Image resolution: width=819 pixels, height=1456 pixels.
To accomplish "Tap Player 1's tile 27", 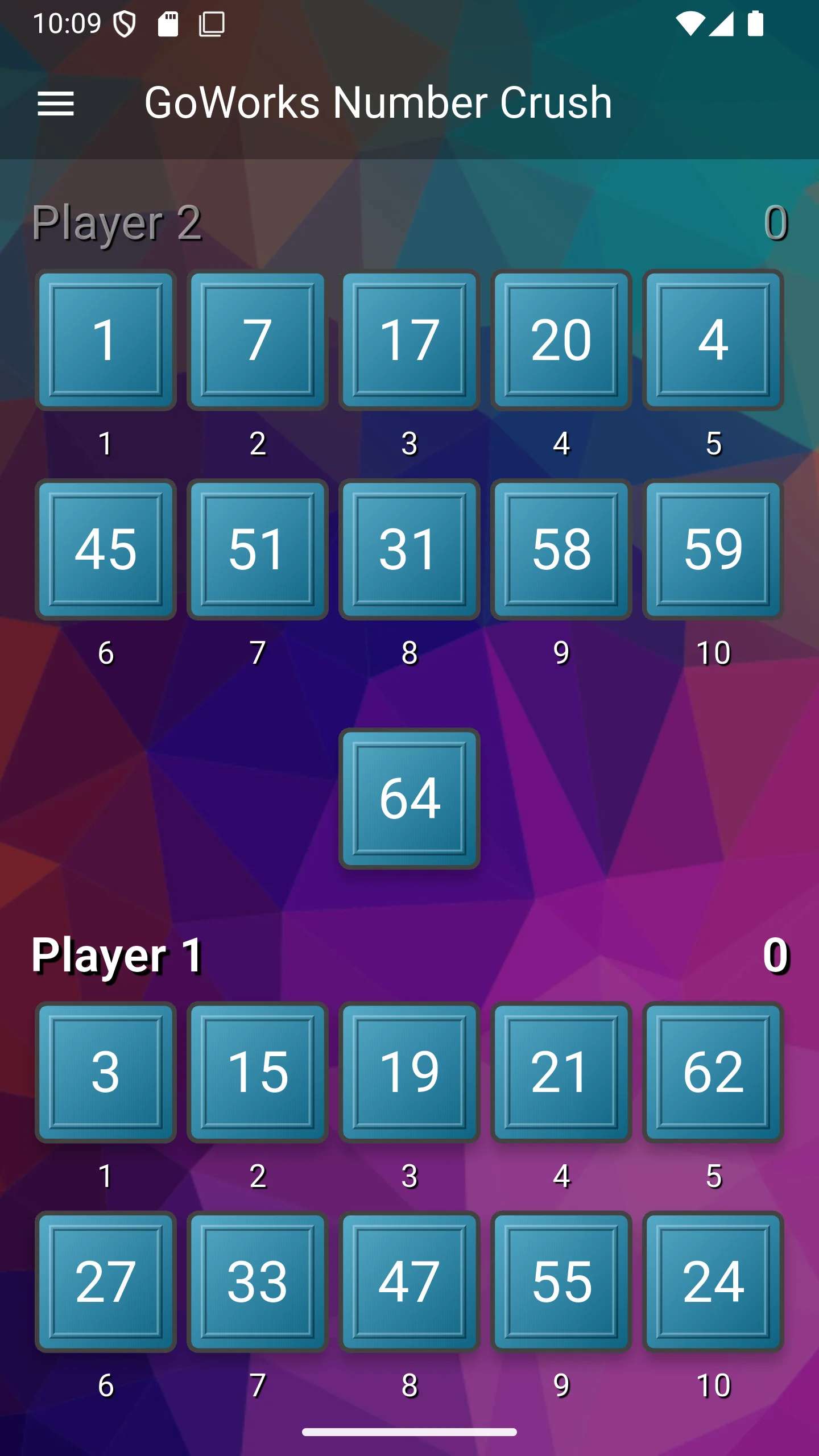I will pos(106,1281).
